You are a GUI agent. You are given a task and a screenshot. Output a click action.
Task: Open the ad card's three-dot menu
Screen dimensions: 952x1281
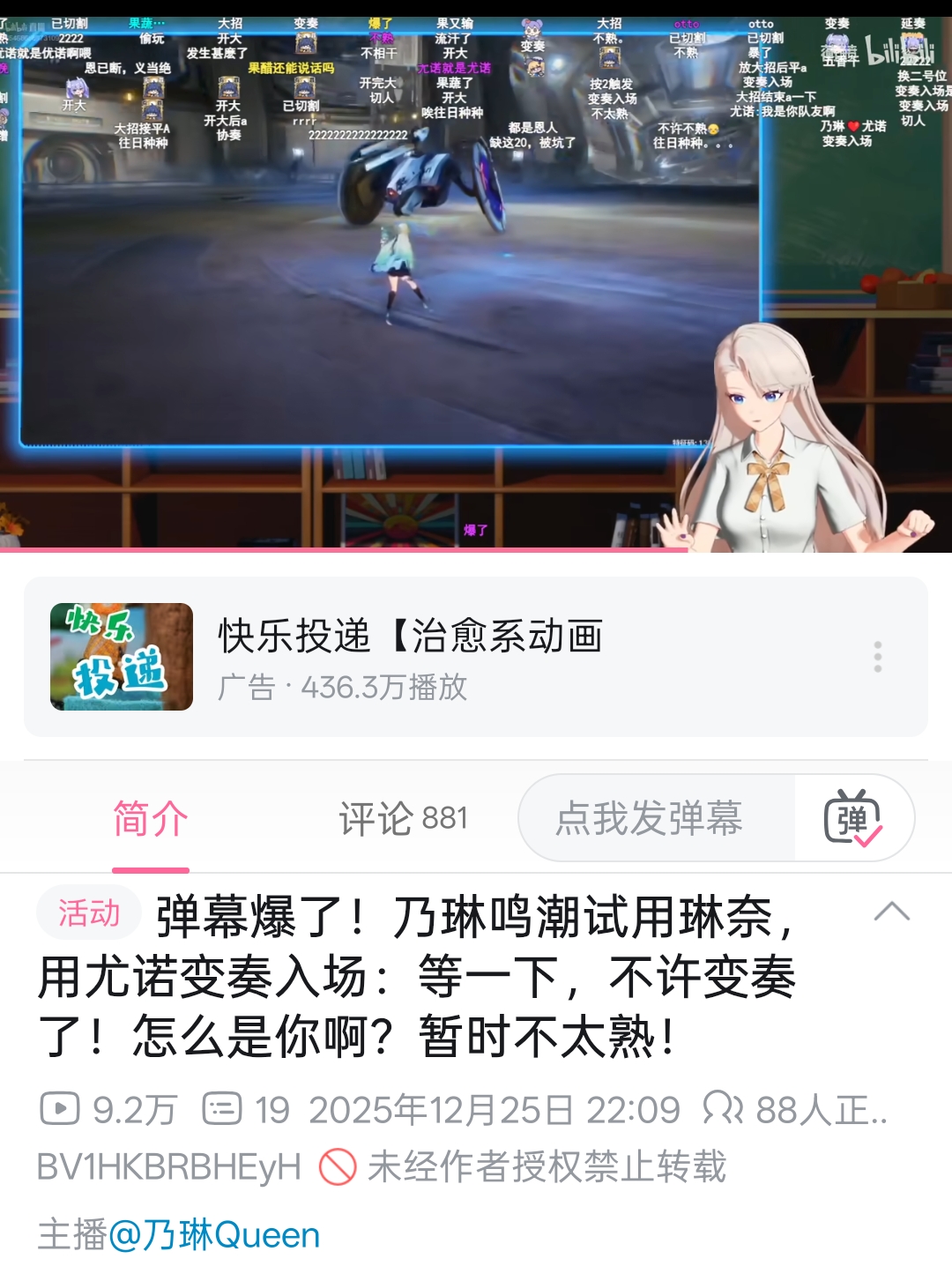[877, 657]
